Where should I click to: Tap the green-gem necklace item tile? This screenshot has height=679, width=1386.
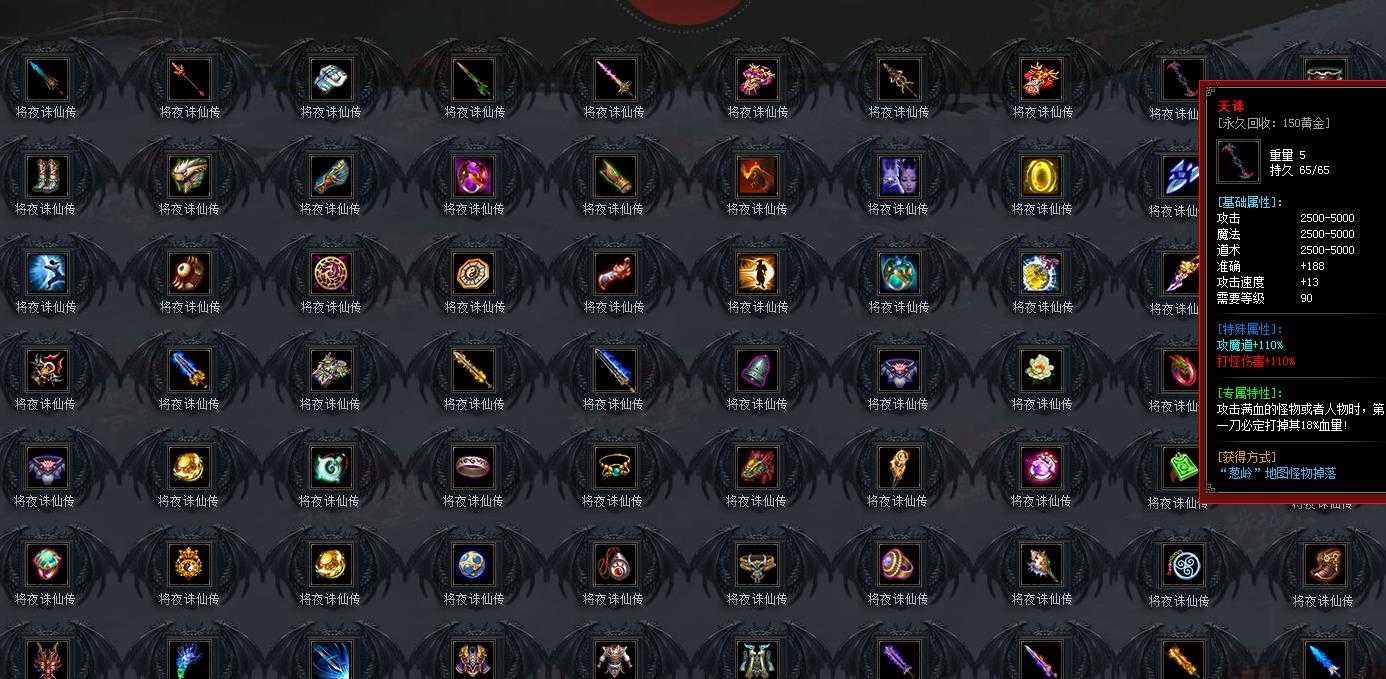(x=615, y=467)
